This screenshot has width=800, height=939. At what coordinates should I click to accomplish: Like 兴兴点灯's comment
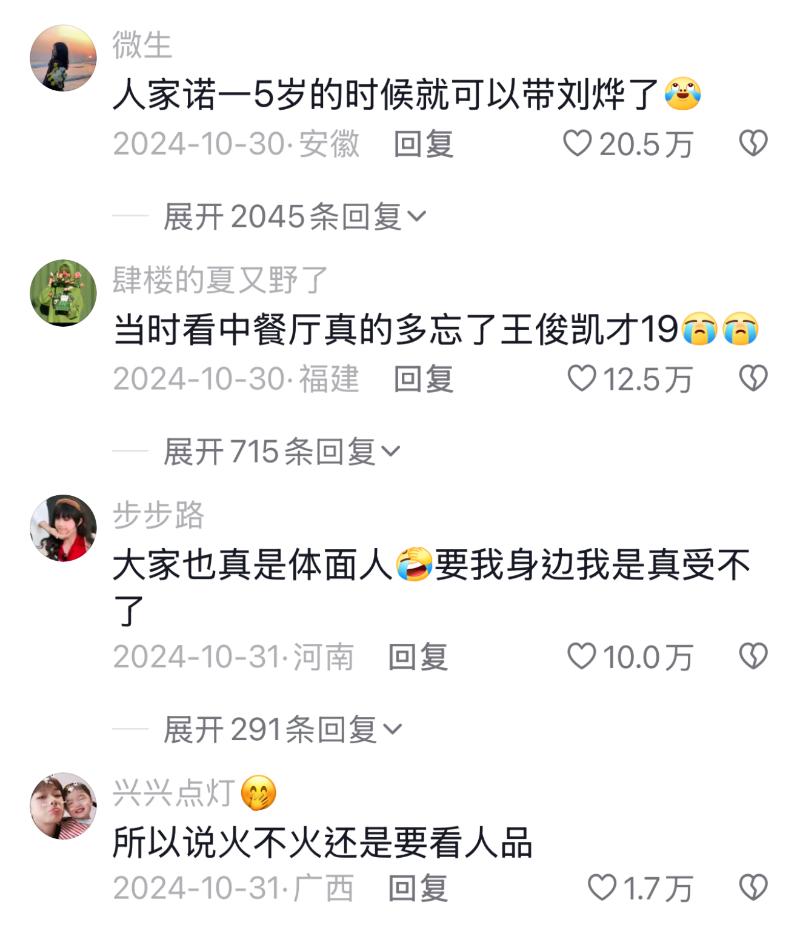pos(600,887)
